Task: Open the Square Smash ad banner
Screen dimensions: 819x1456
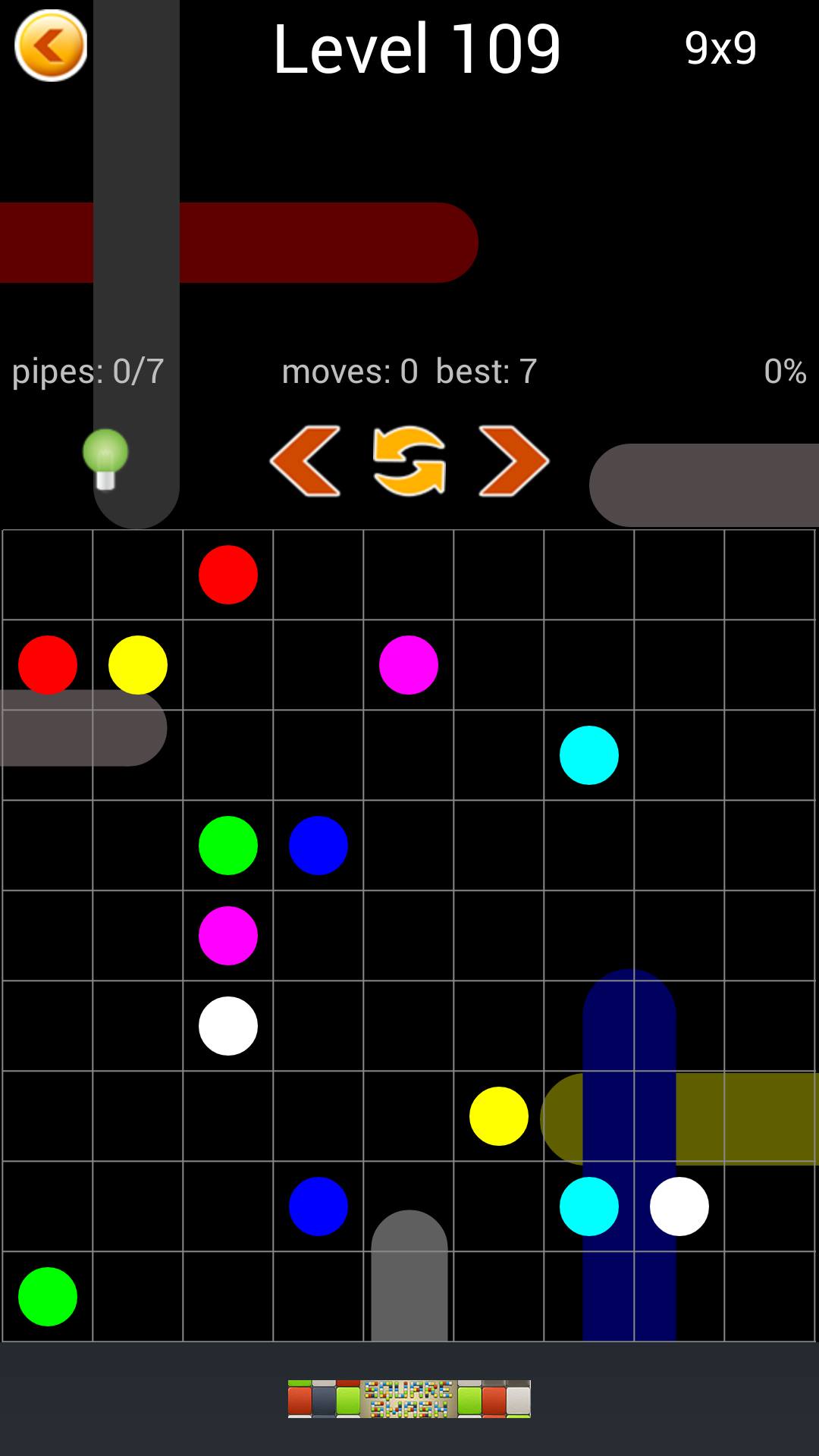Action: point(409,1398)
